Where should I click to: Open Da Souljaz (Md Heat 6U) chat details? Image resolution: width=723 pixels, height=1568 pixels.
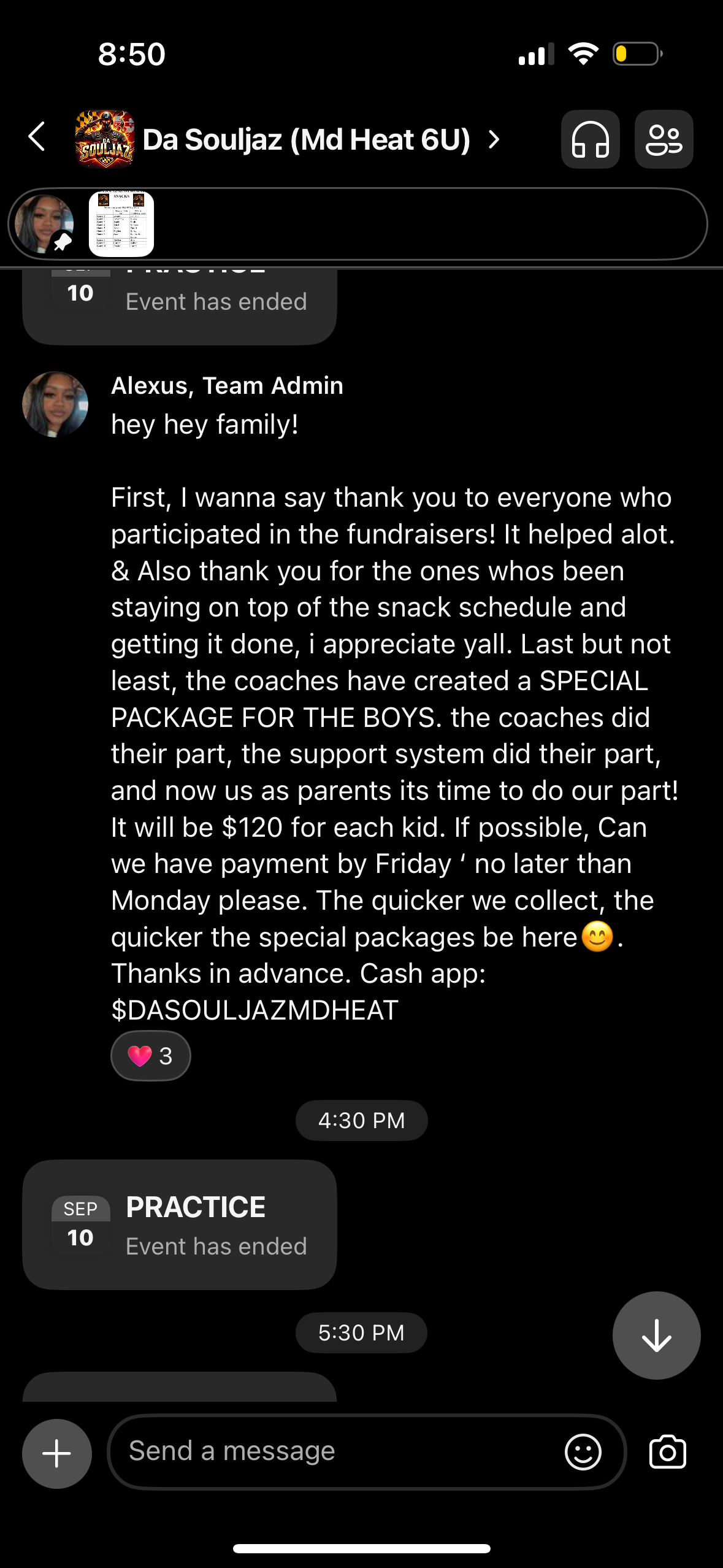coord(306,139)
